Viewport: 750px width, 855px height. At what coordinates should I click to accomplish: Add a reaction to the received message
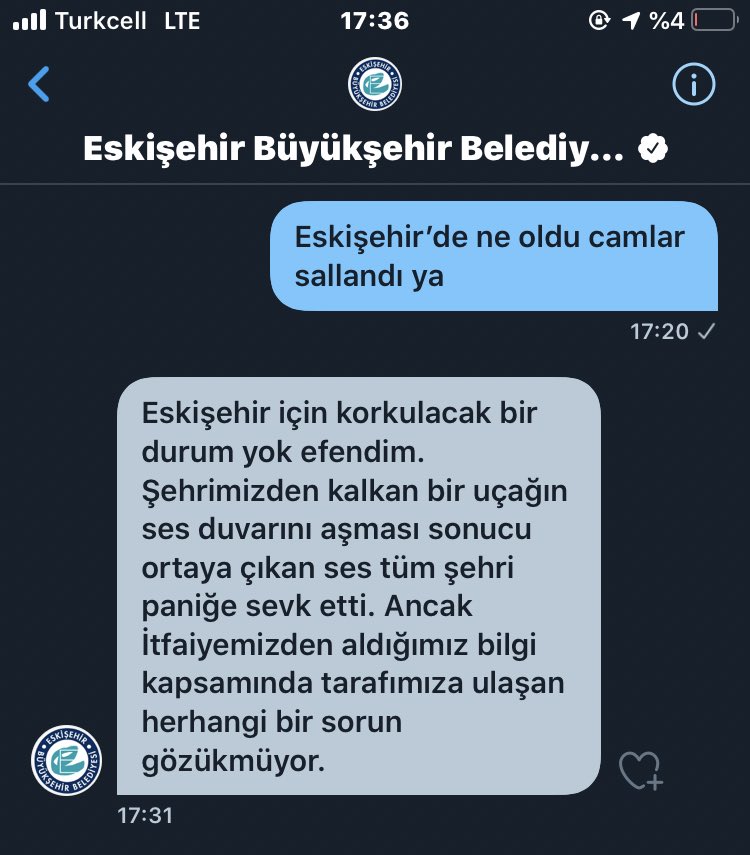[x=640, y=770]
